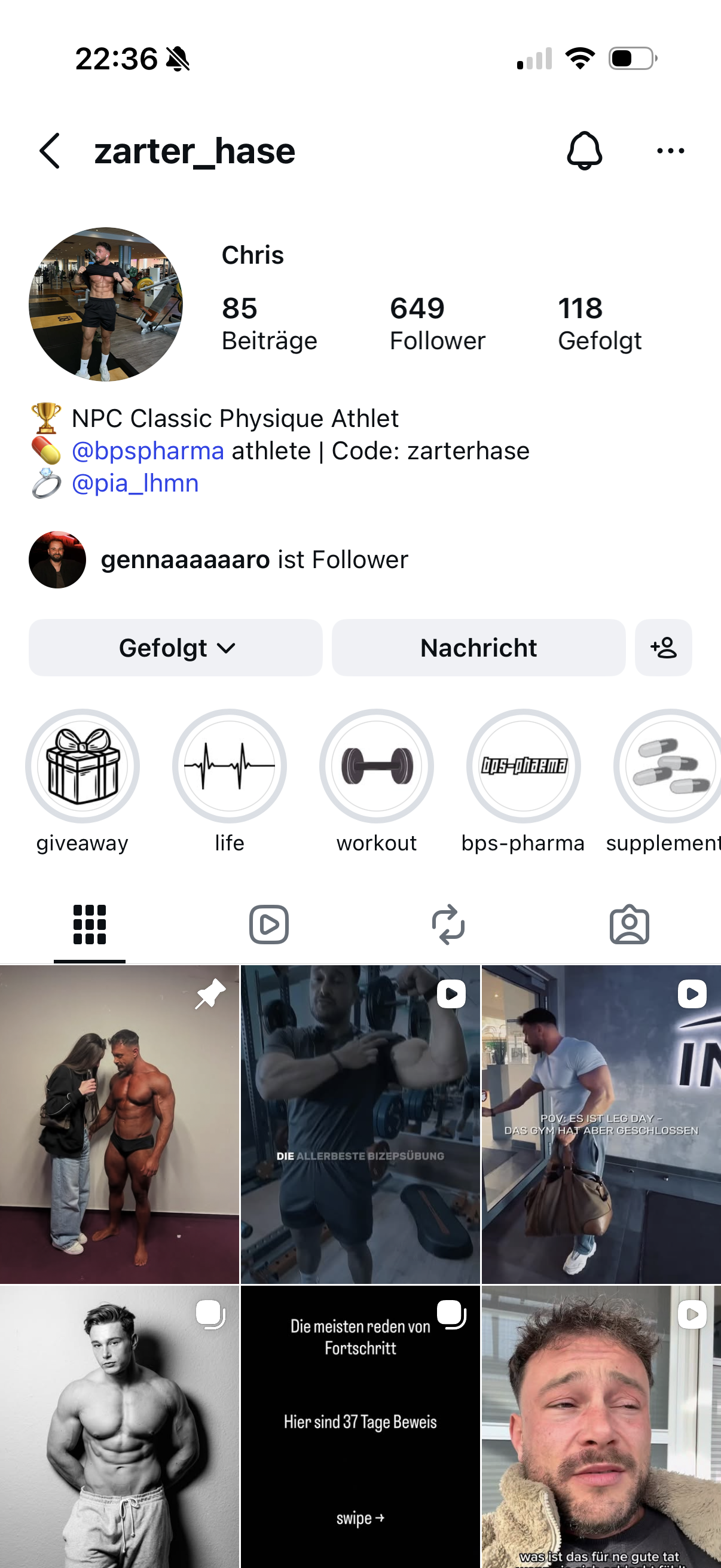This screenshot has width=721, height=1568.
Task: Show suggested accounts with add-person icon
Action: pos(663,648)
